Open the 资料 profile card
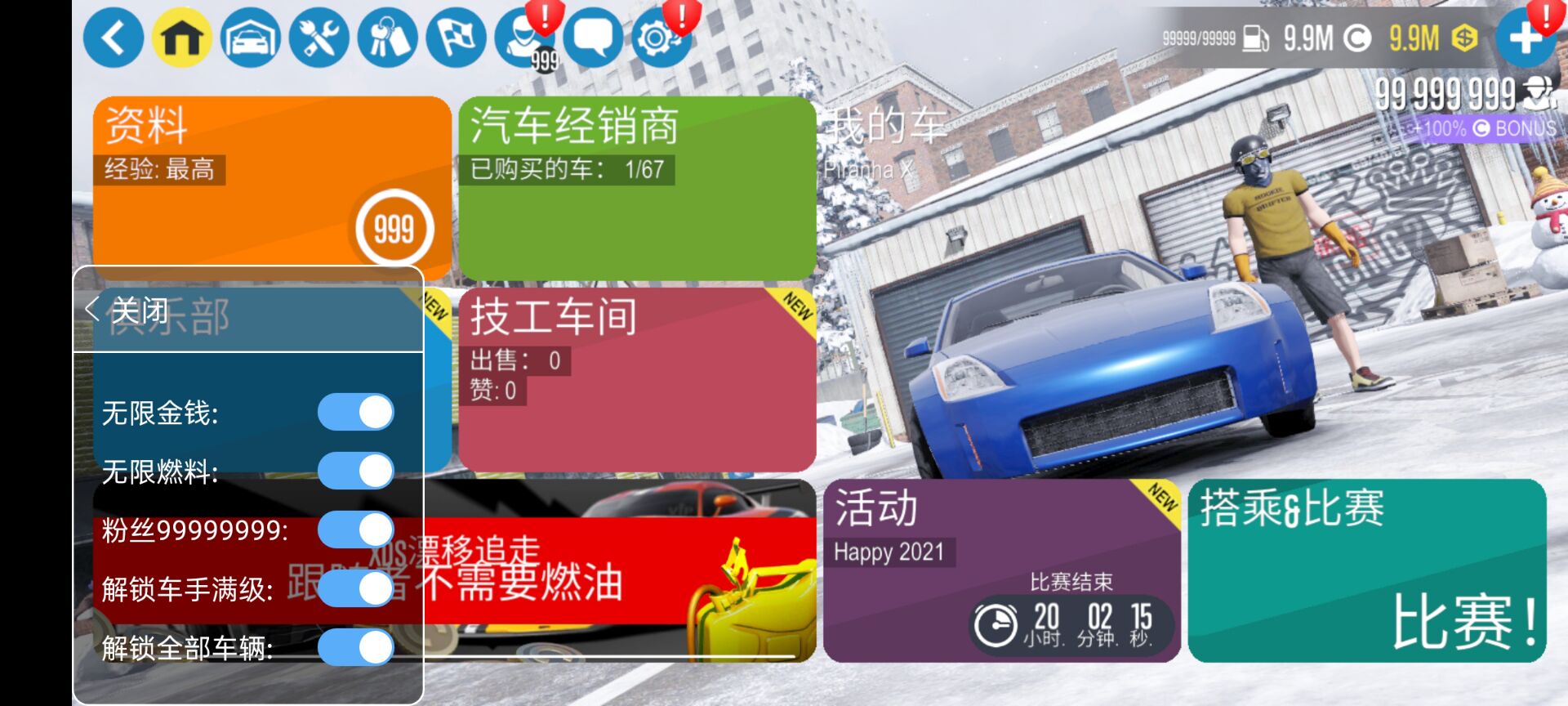 pos(269,188)
